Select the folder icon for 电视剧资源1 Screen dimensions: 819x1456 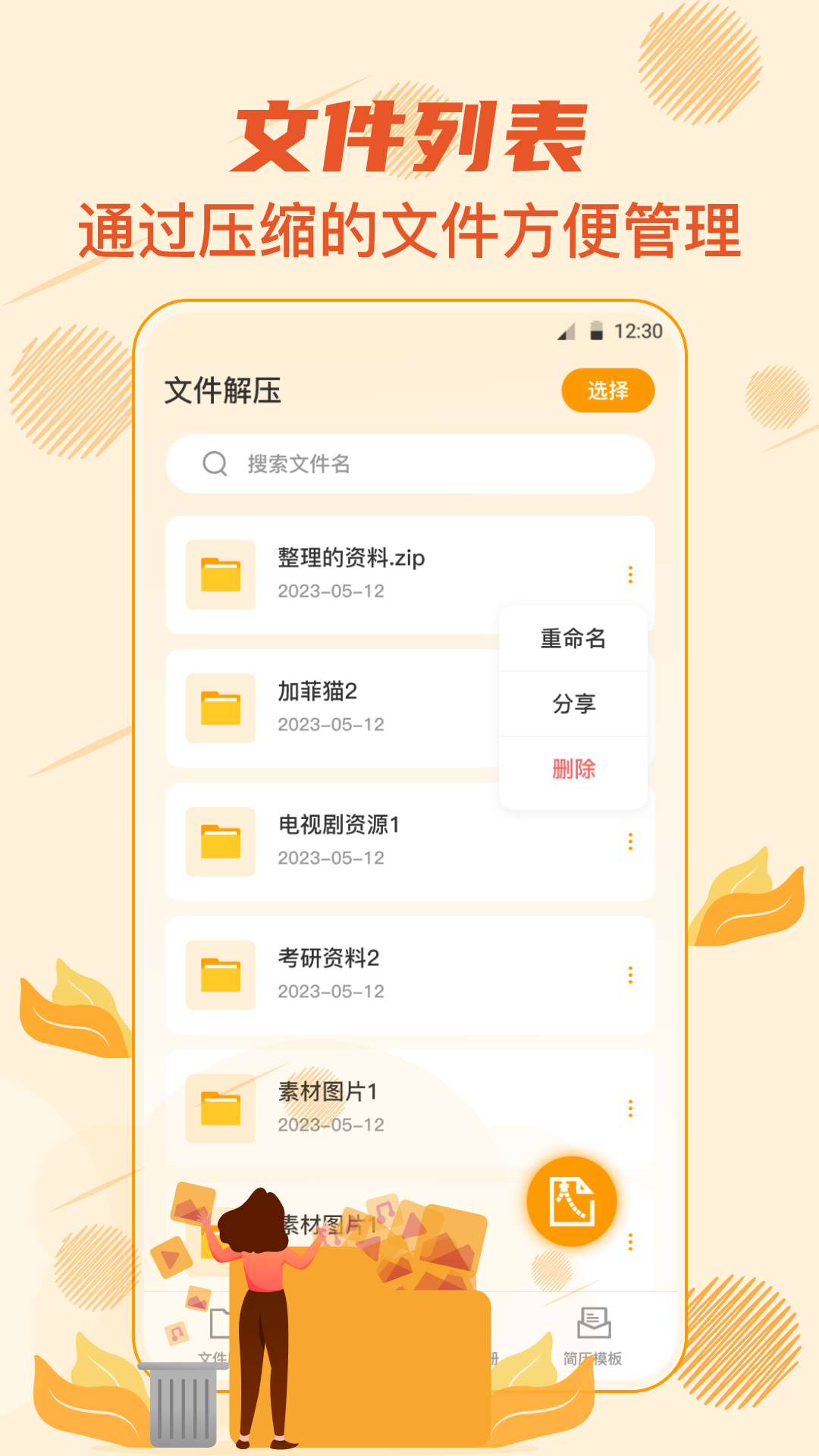click(x=221, y=842)
